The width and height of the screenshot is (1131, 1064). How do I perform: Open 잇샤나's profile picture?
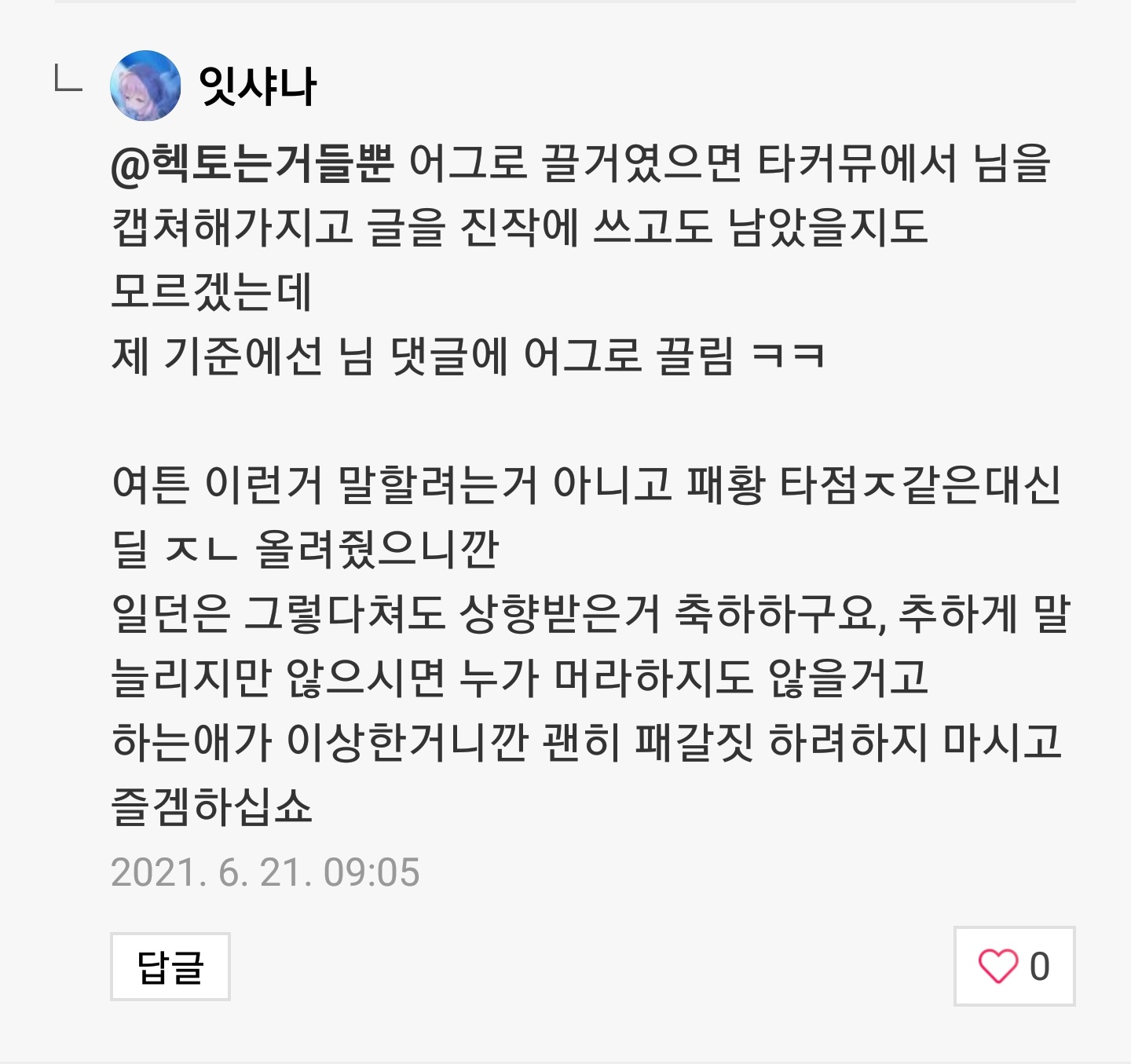pos(145,86)
